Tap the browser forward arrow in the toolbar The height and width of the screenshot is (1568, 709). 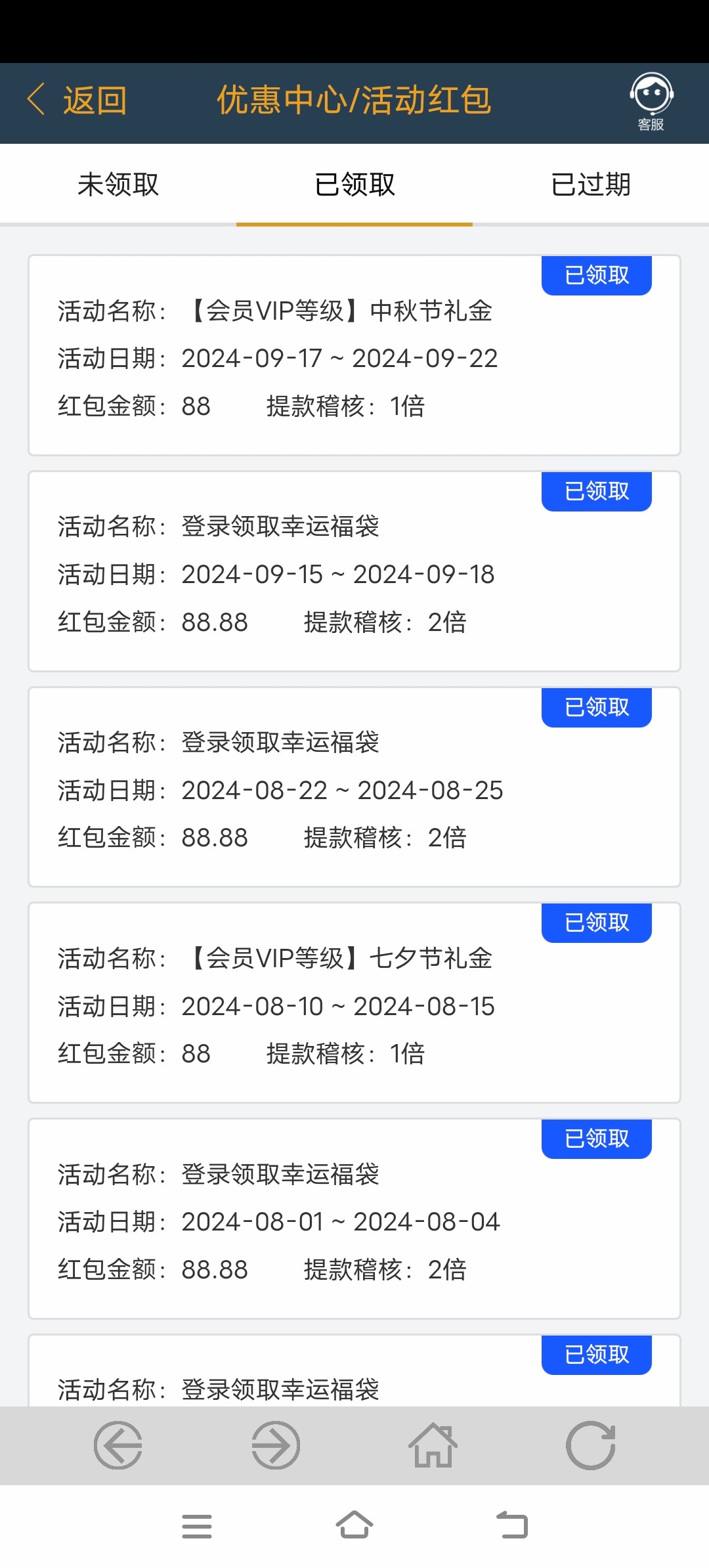click(x=276, y=1445)
